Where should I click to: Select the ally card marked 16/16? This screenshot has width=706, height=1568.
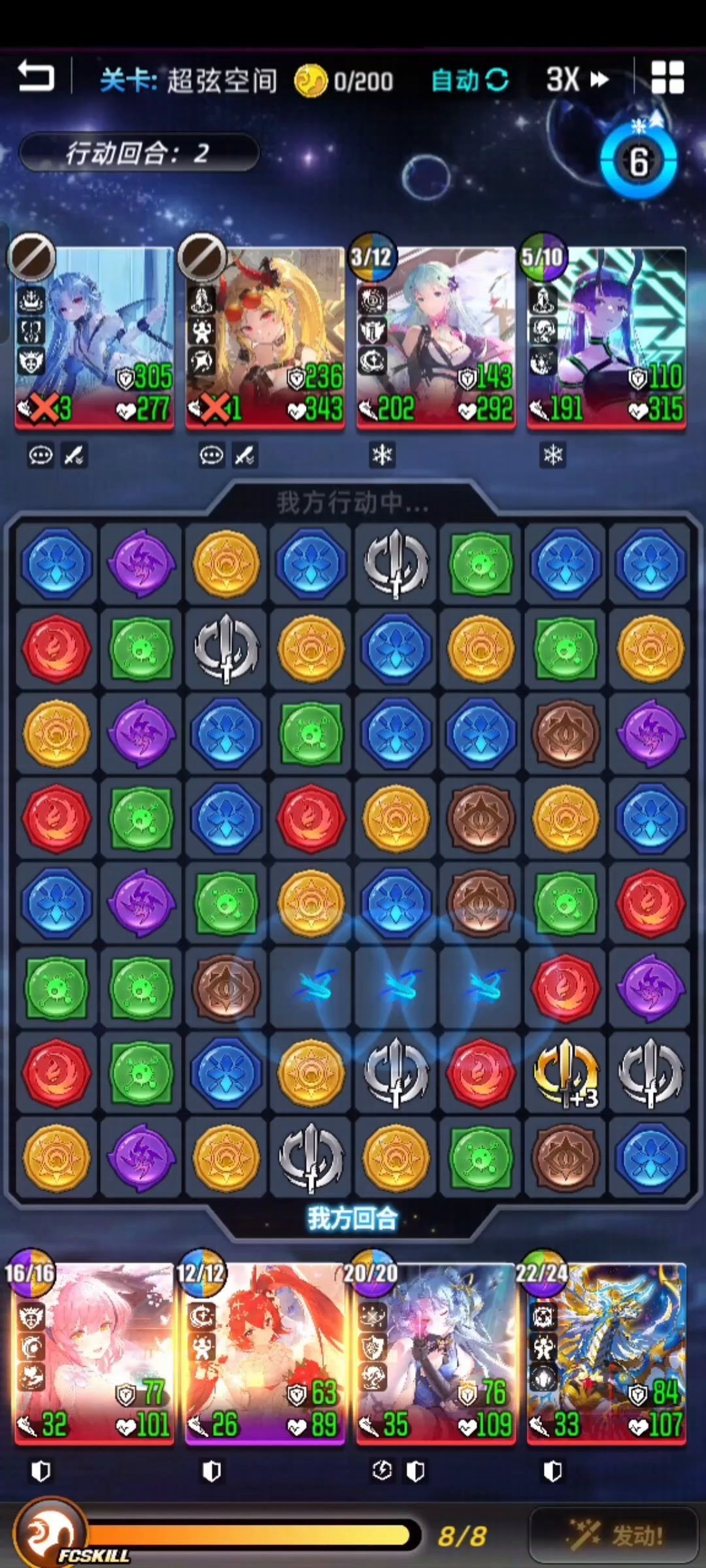(93, 1354)
